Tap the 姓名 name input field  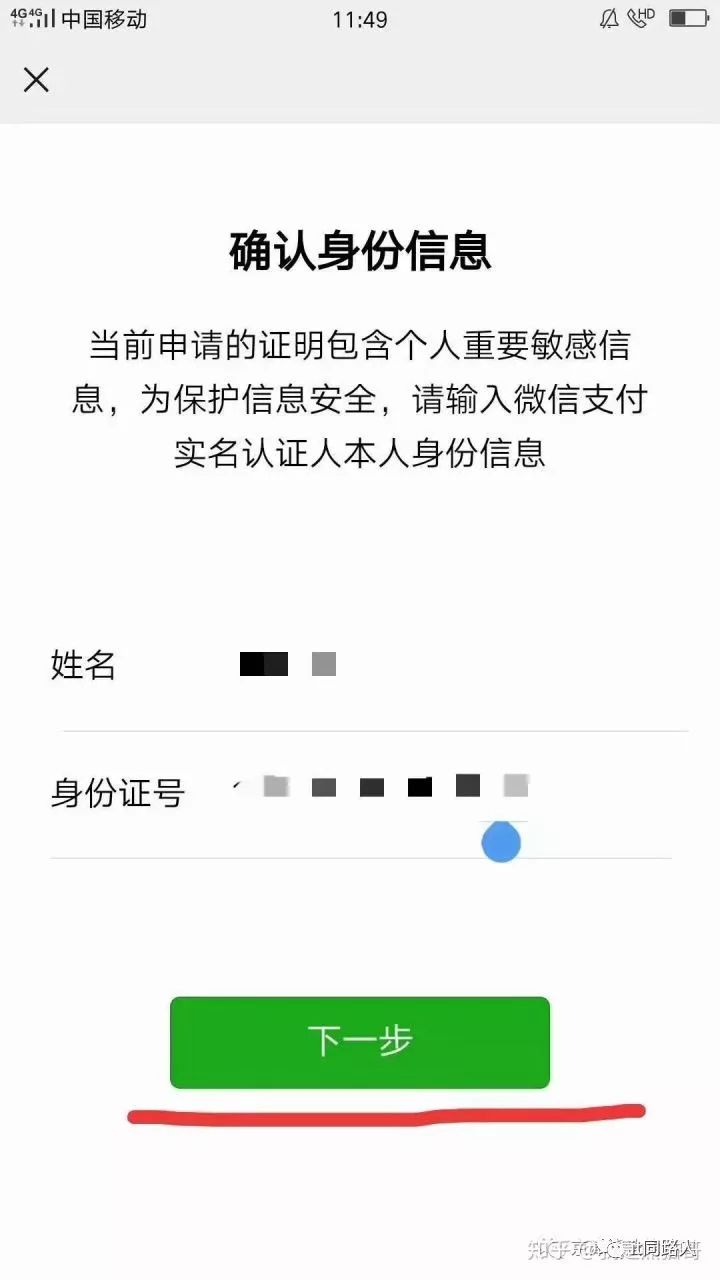pyautogui.click(x=370, y=665)
